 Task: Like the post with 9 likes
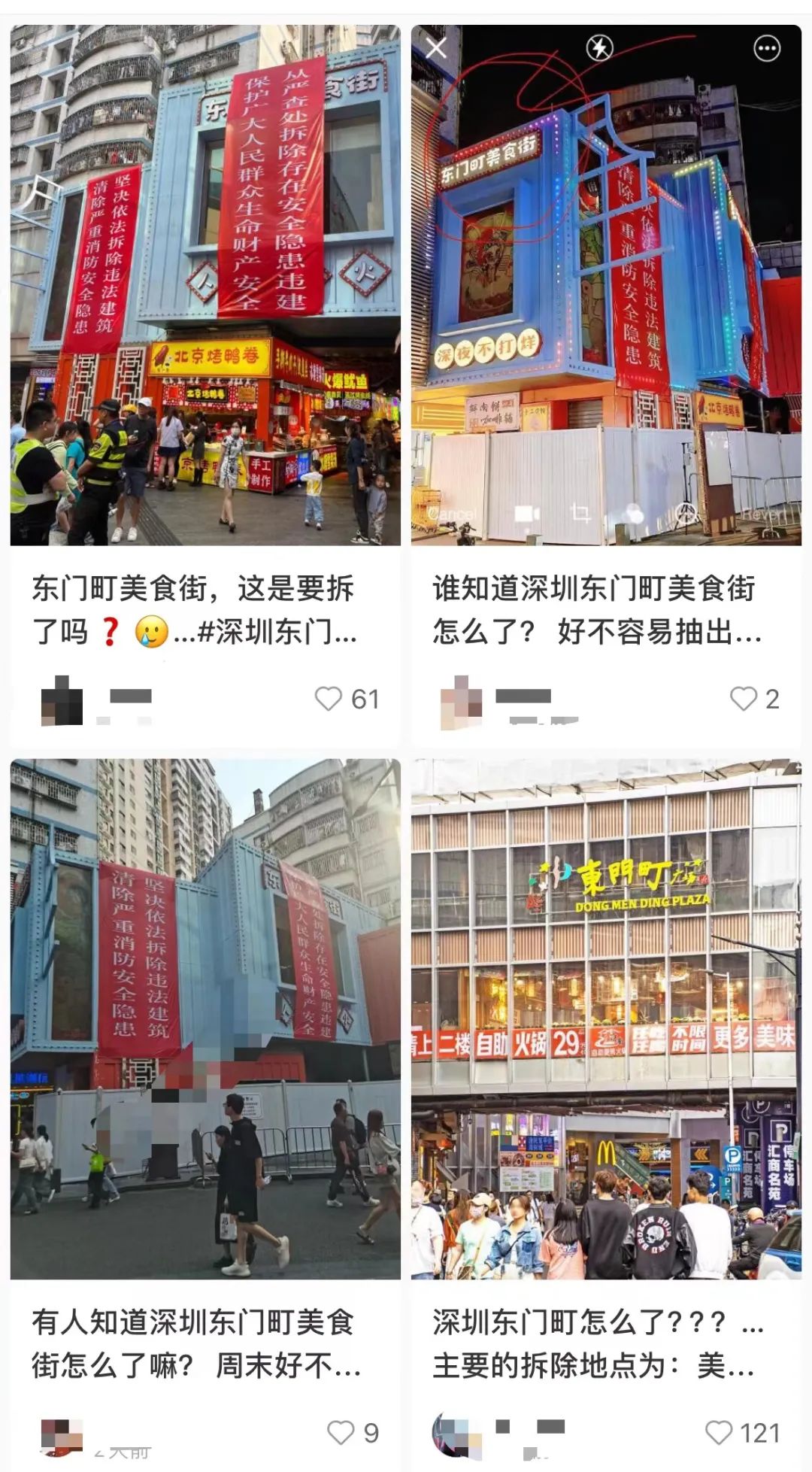(341, 1432)
